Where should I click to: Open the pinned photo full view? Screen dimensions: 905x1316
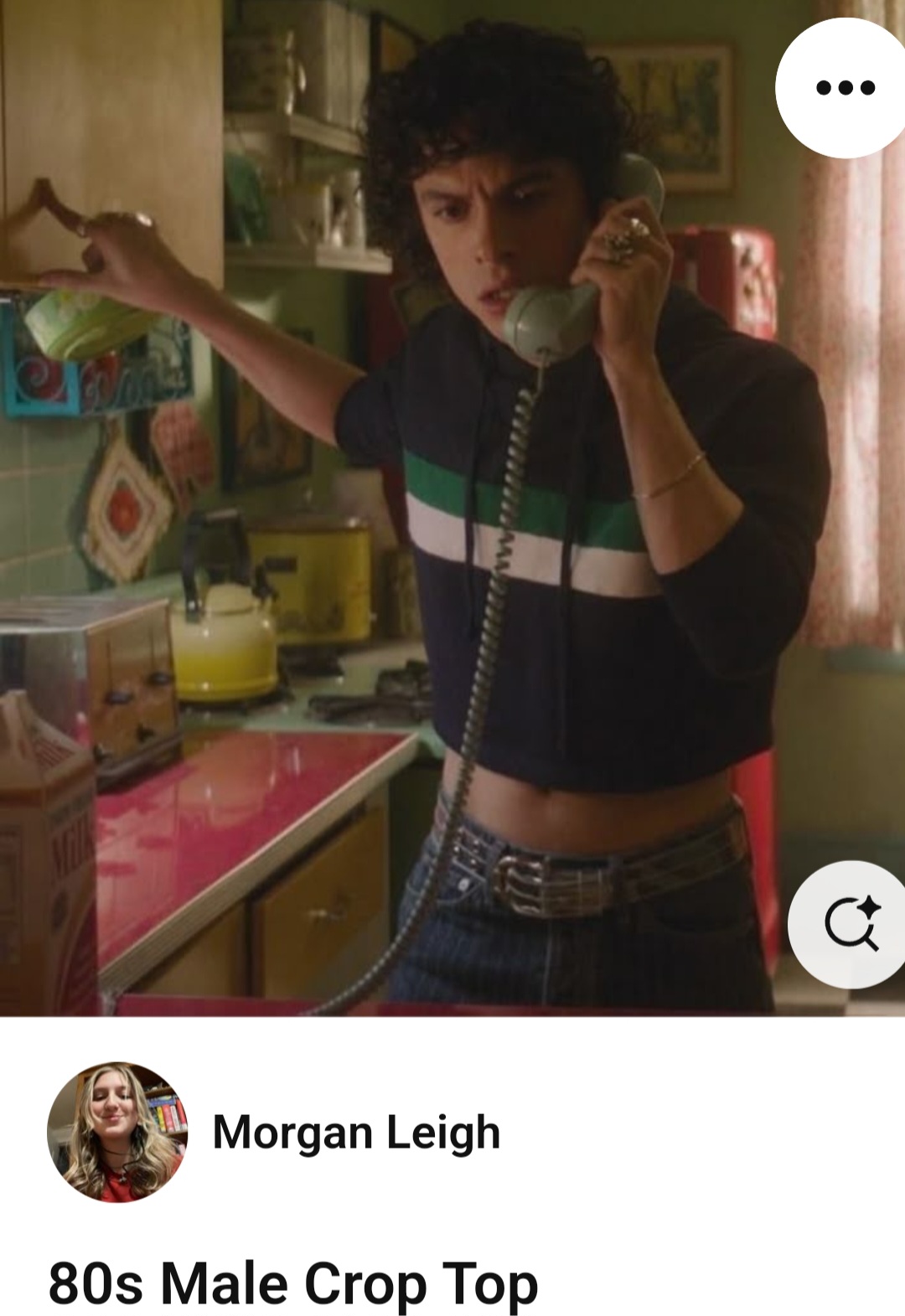point(452,503)
